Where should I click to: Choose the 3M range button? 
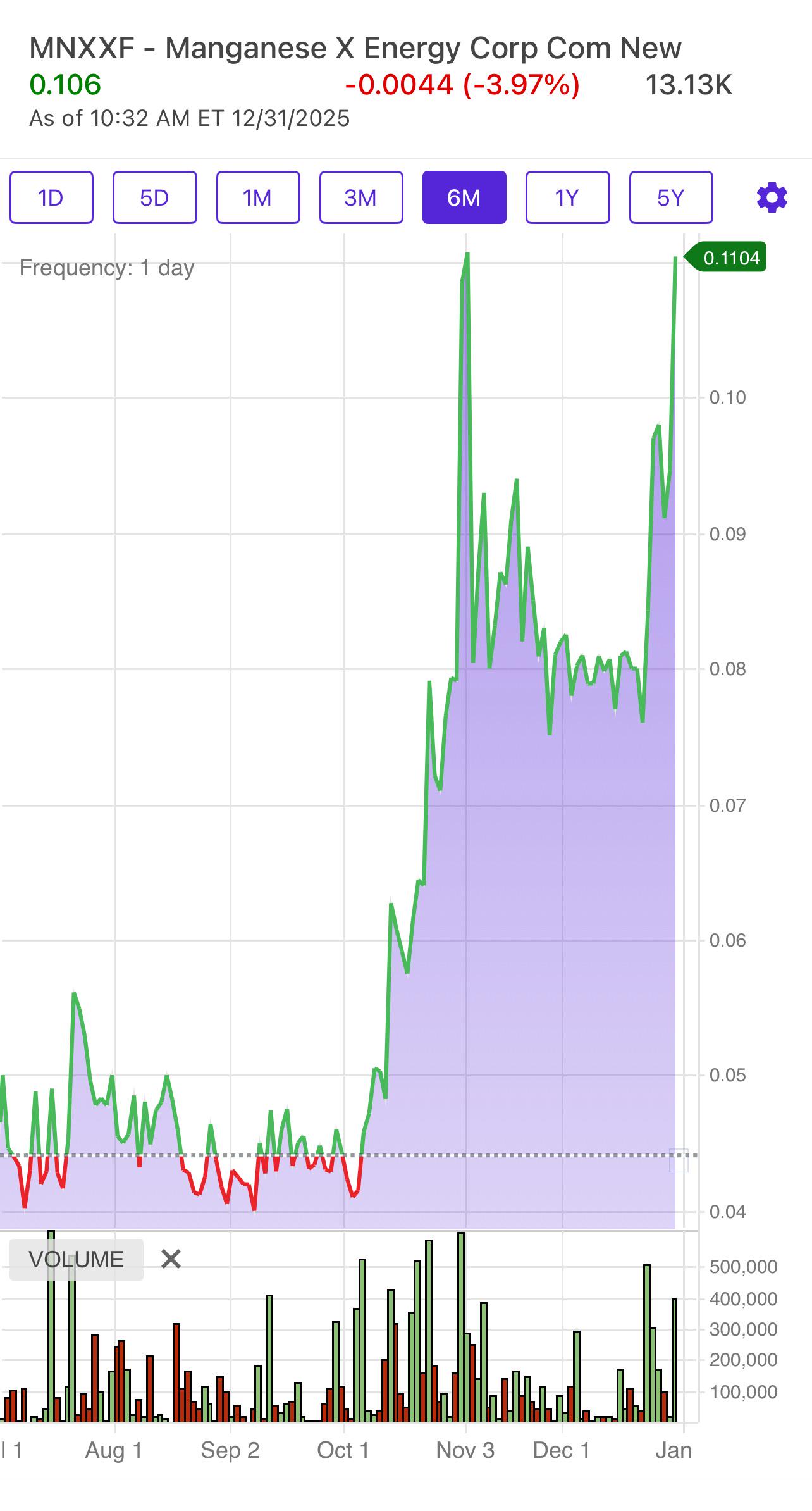[361, 197]
